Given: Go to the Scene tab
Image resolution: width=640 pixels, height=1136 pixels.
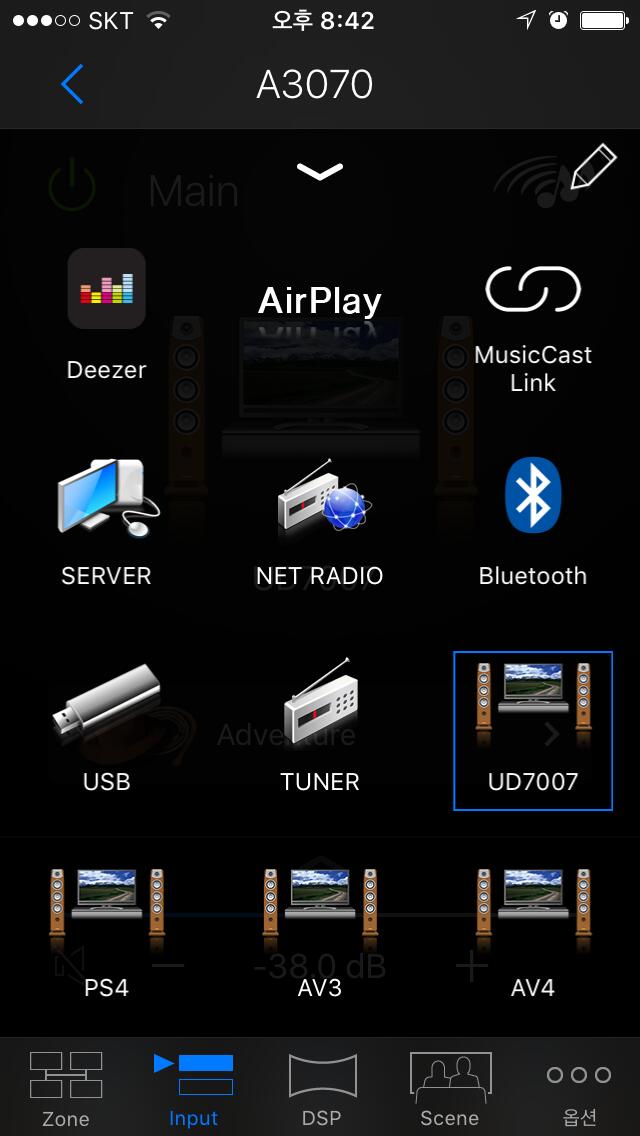Looking at the screenshot, I should click(450, 1088).
